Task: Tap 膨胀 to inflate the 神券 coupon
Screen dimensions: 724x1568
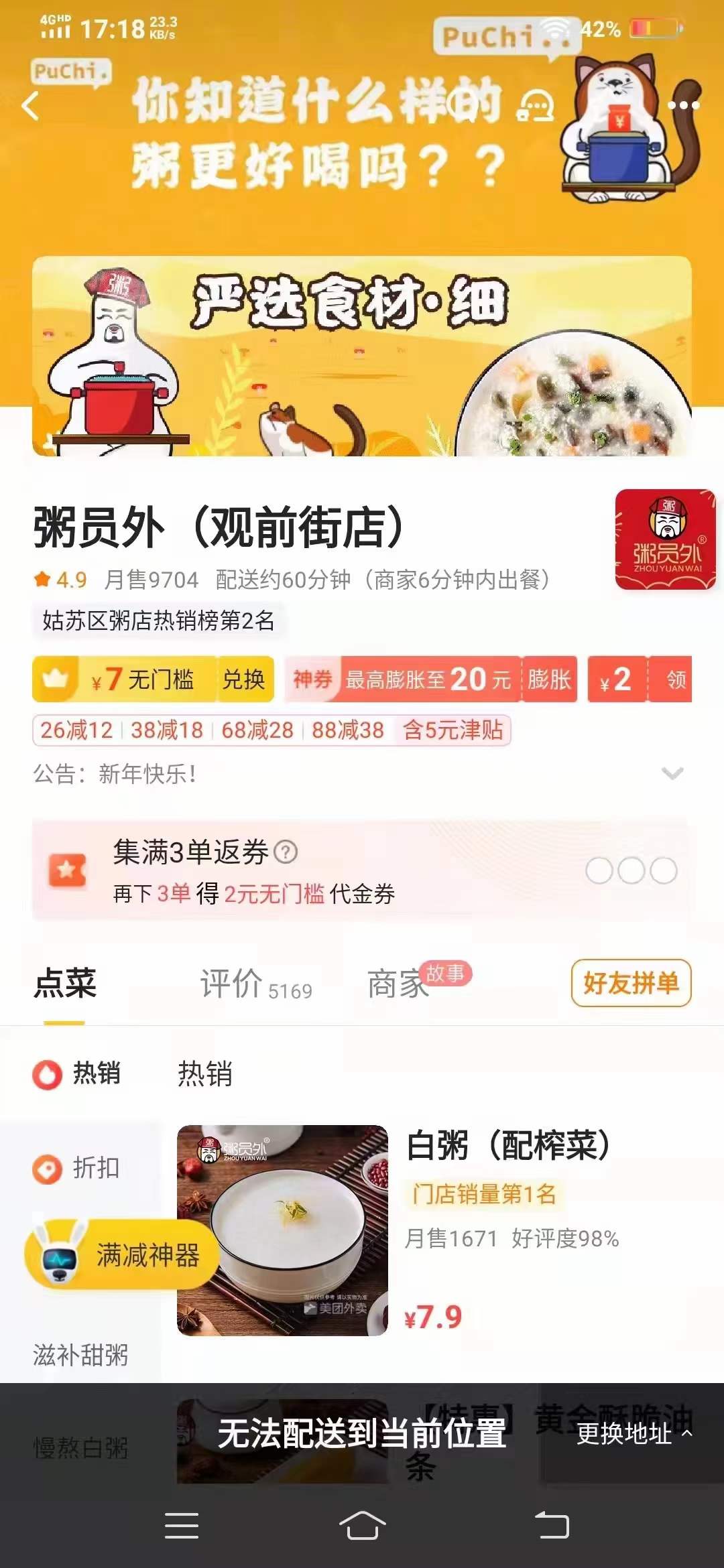Action: coord(549,679)
